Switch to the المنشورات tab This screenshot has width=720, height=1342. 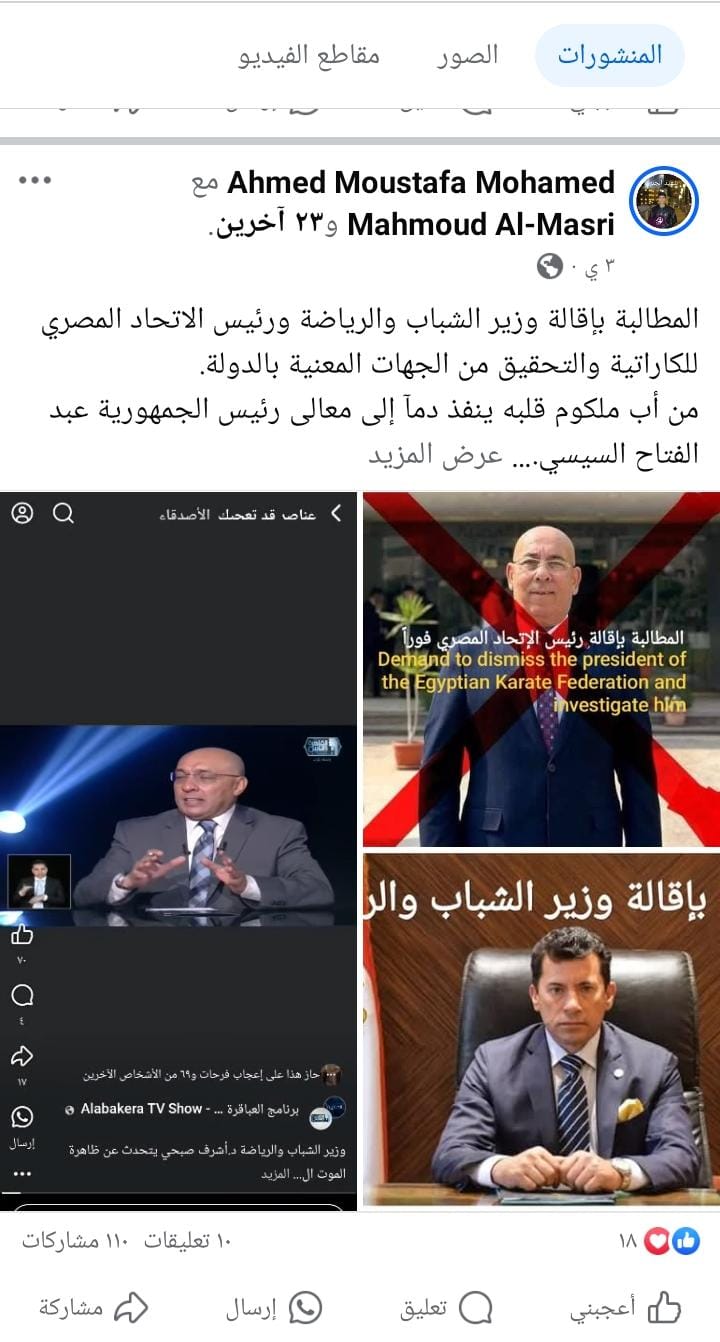click(x=610, y=55)
